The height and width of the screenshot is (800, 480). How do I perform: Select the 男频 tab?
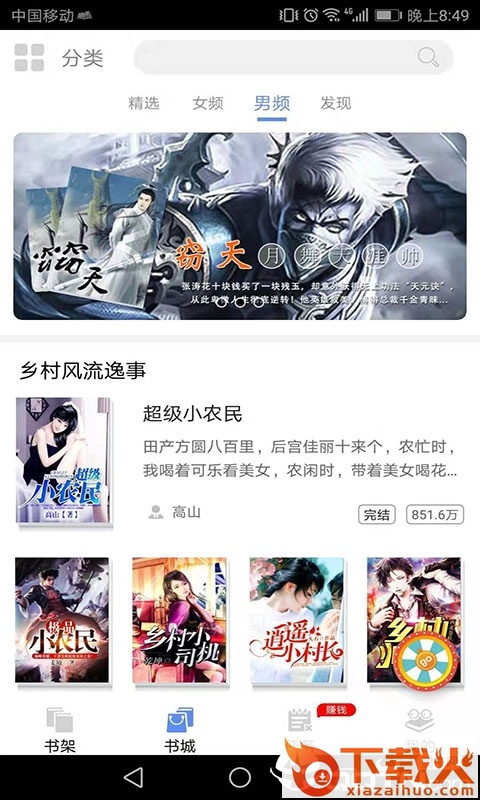(x=272, y=104)
